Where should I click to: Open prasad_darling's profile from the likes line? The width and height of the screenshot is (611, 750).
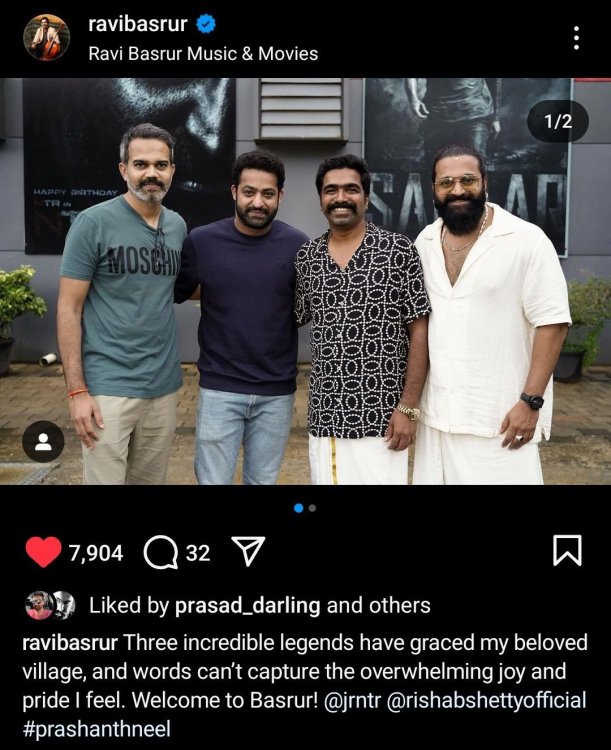tap(247, 605)
